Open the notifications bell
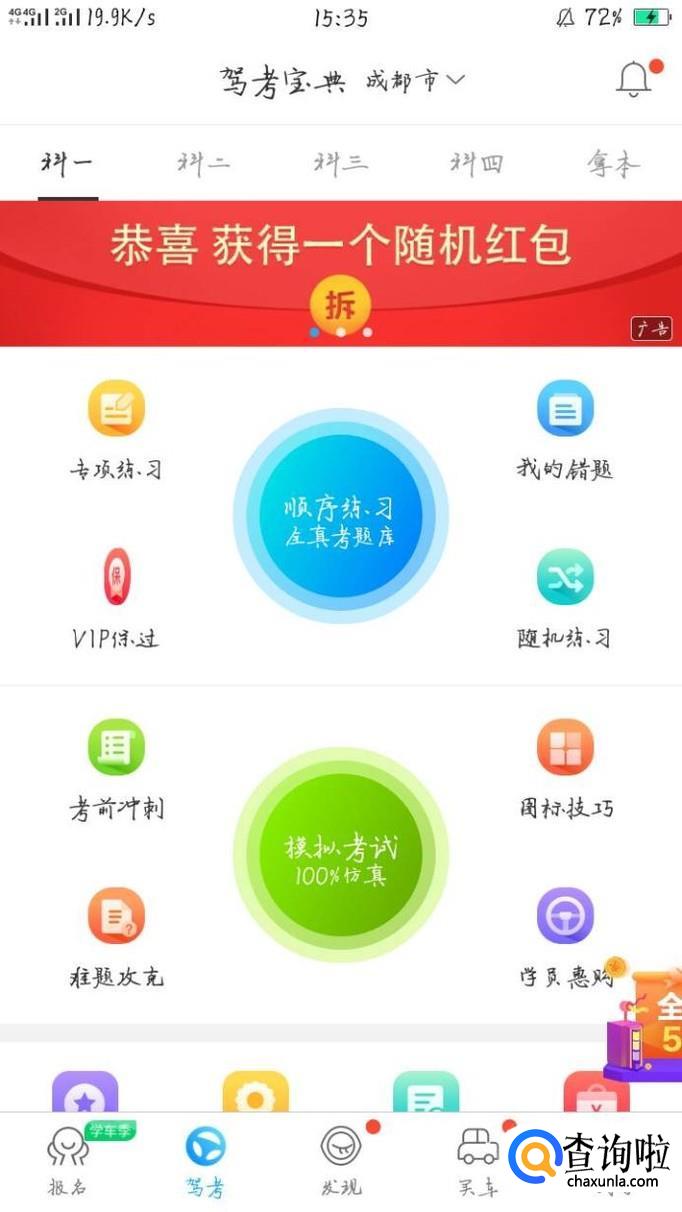 click(x=633, y=79)
